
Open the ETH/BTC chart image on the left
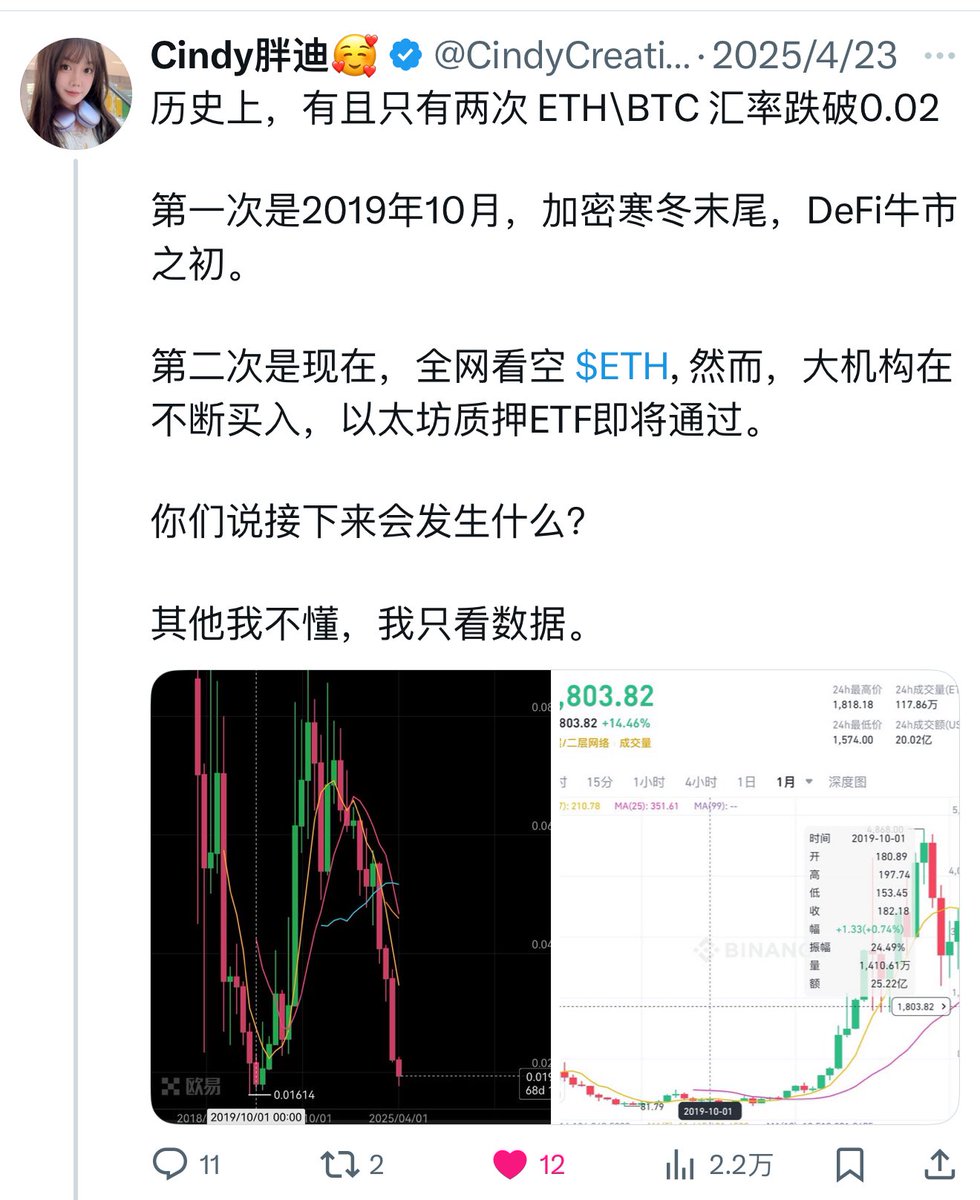[x=350, y=897]
